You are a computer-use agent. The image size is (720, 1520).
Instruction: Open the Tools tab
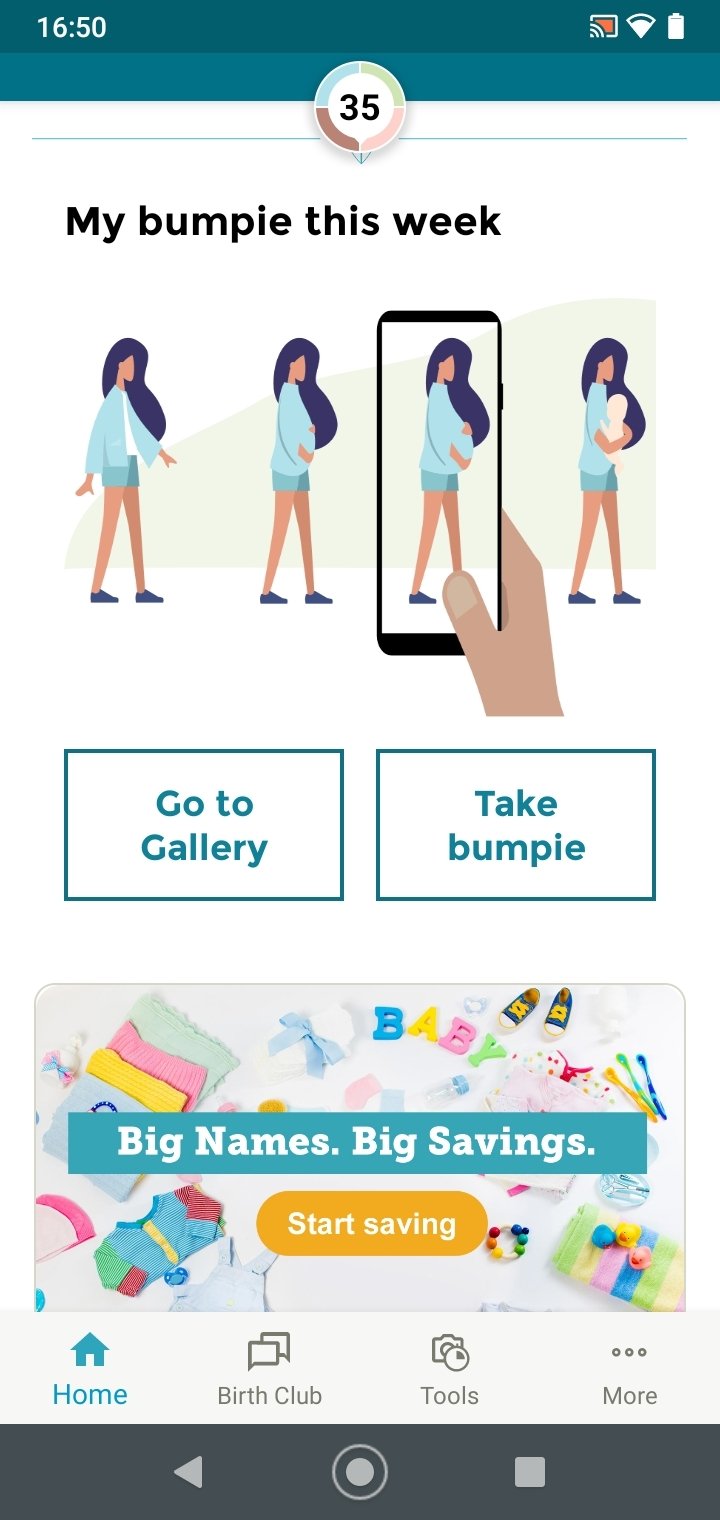coord(449,1371)
